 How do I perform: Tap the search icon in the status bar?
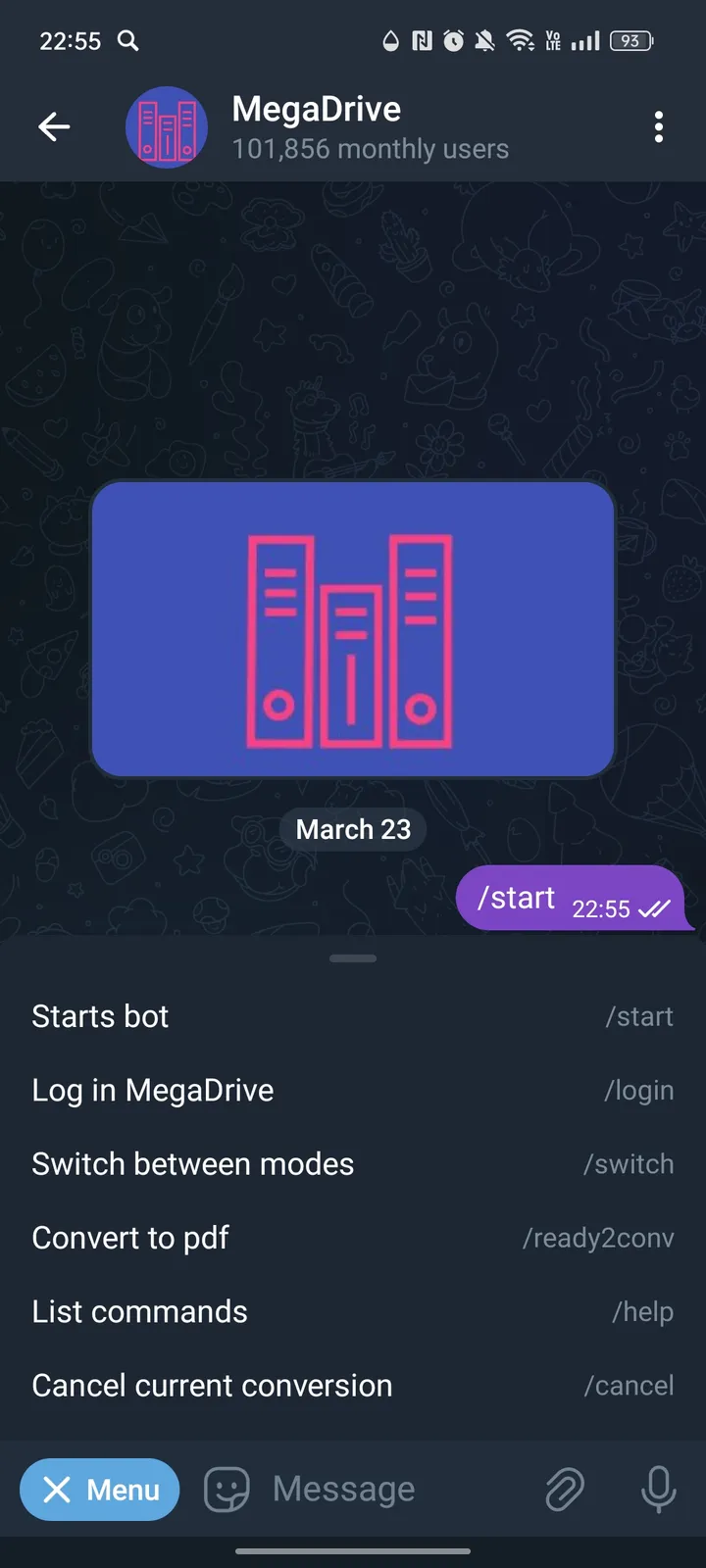(127, 41)
